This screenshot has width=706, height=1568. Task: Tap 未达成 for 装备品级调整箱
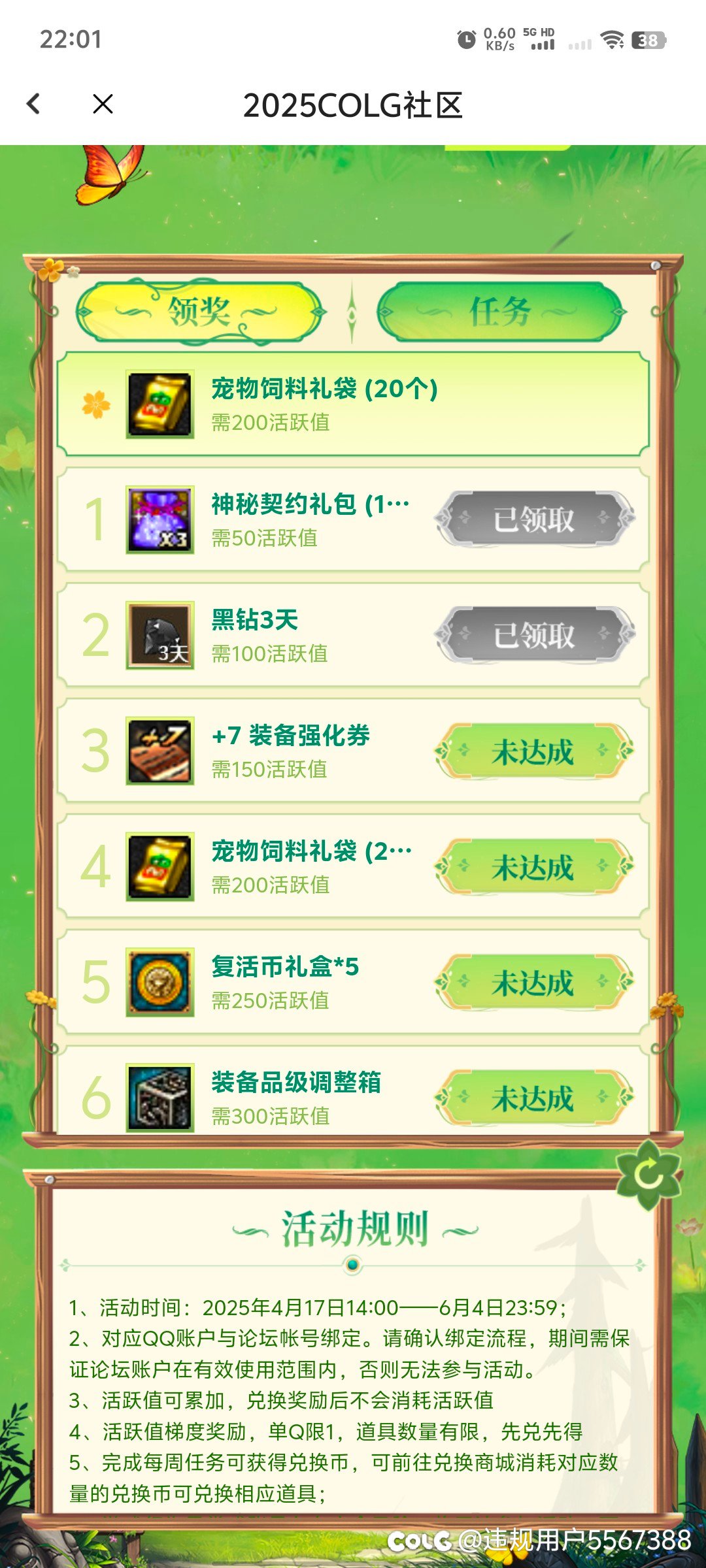coord(534,1098)
